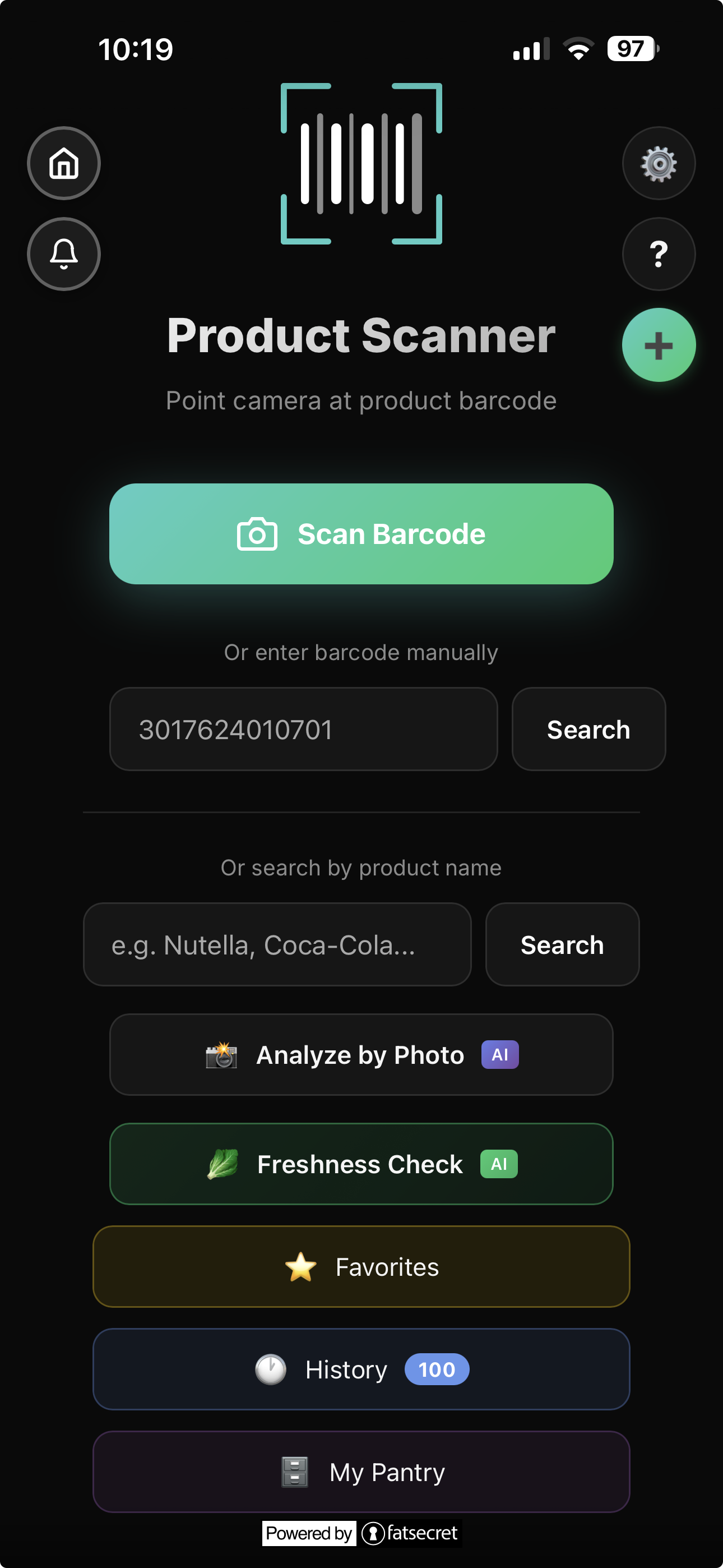The image size is (723, 1568).
Task: Open the Home screen via home icon
Action: 63,163
